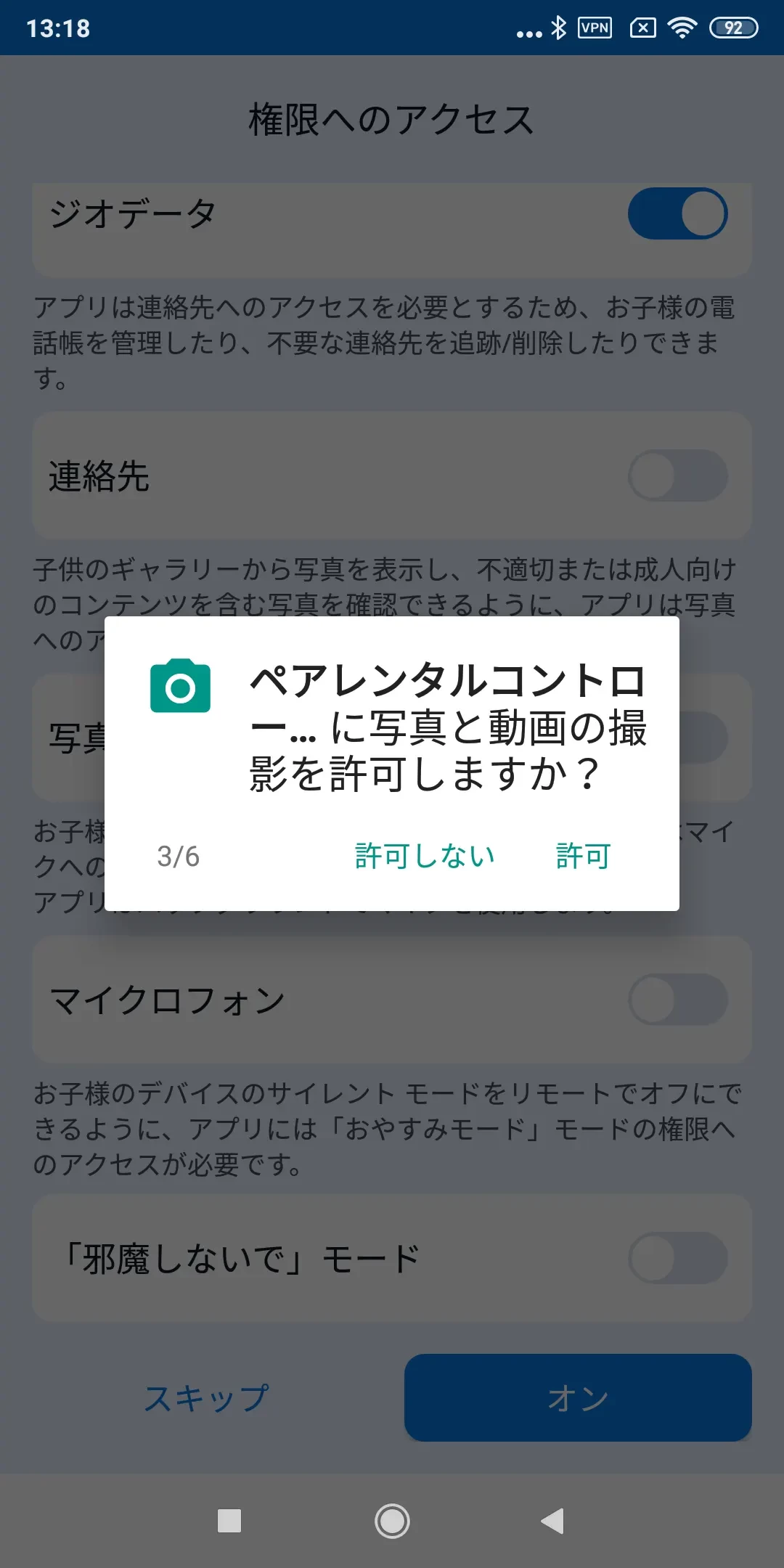Tap the blue オン button
784x1568 pixels.
578,1398
